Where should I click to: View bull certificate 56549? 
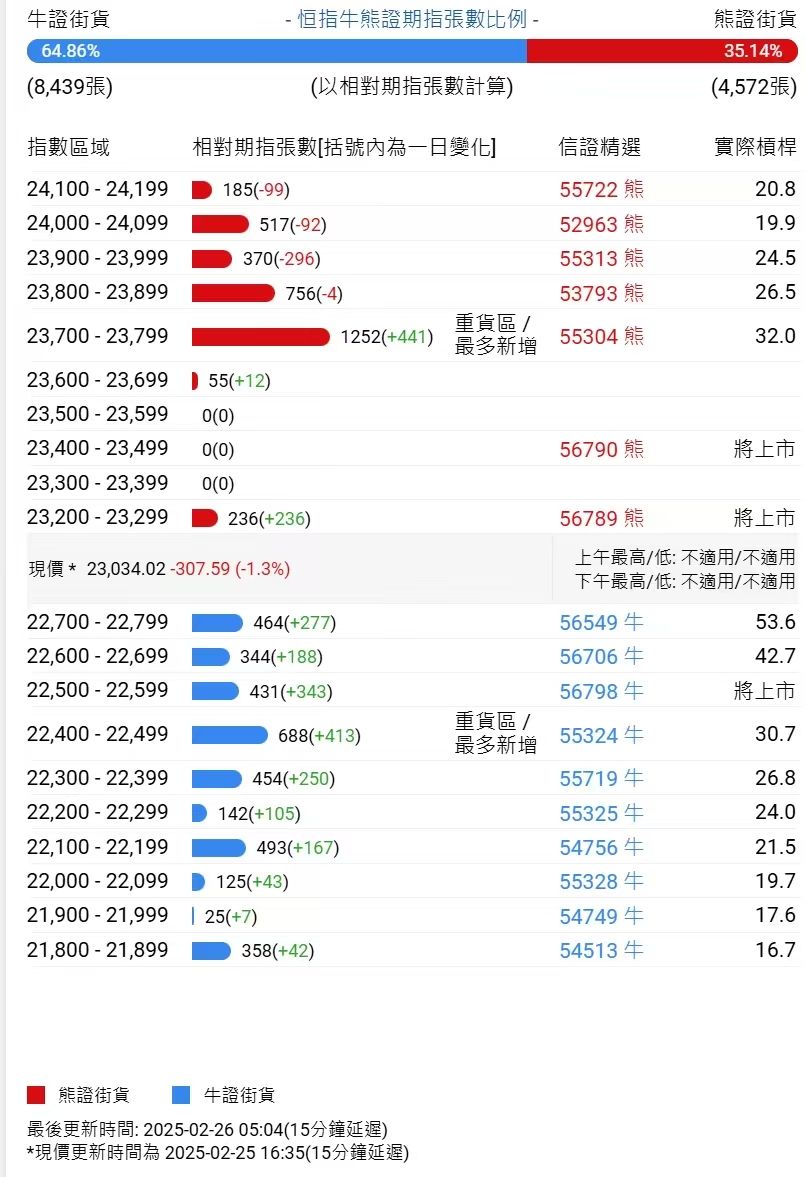pos(601,623)
